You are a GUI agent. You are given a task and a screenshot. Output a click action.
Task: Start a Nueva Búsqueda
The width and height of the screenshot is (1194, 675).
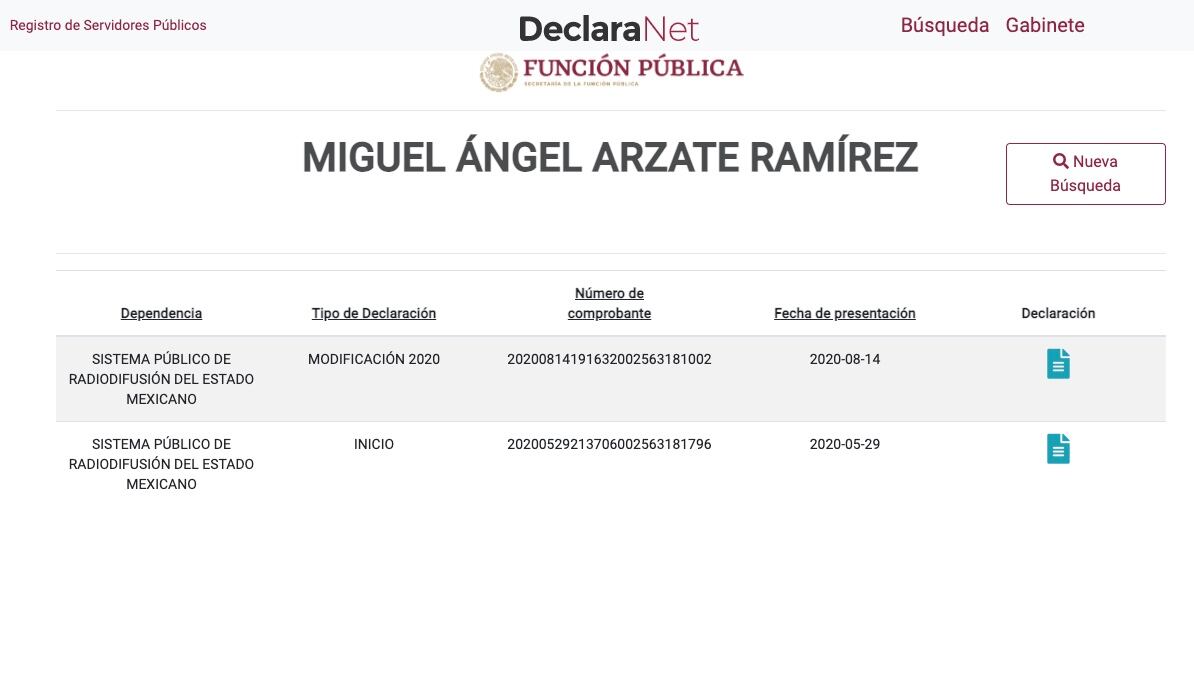(x=1085, y=174)
